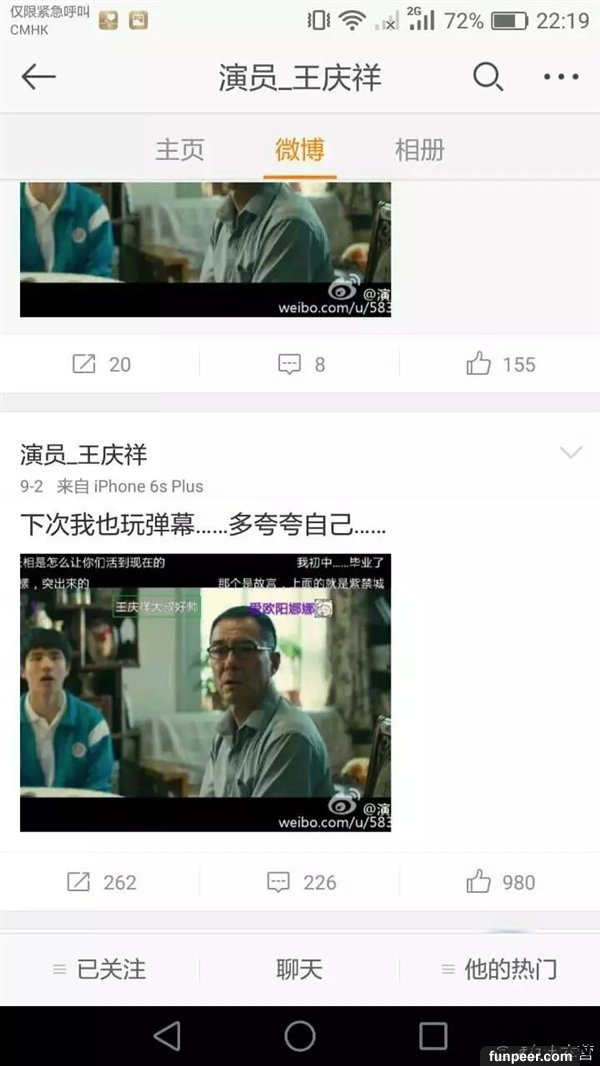Image resolution: width=600 pixels, height=1066 pixels.
Task: Start a chat via 聊天
Action: point(300,969)
